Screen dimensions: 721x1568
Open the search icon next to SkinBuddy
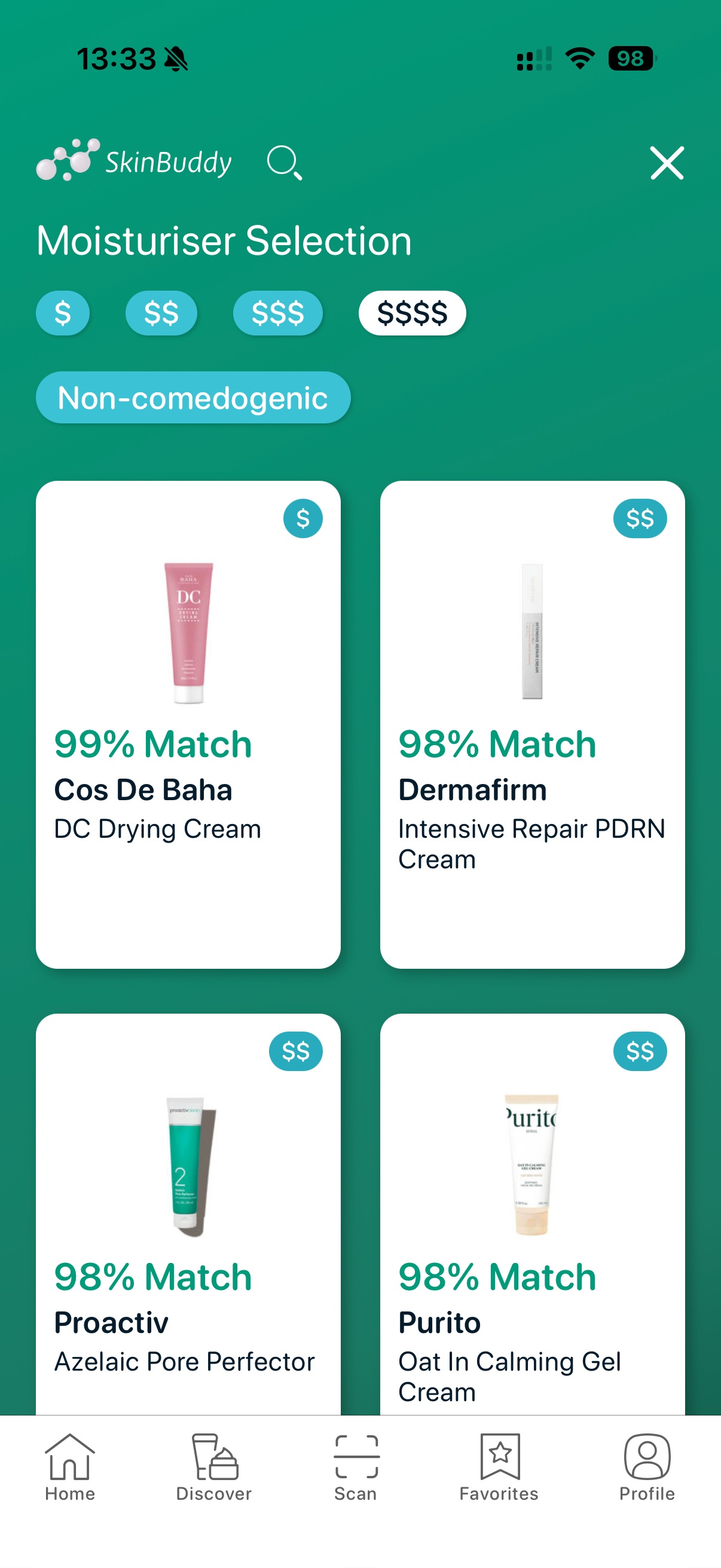[285, 163]
